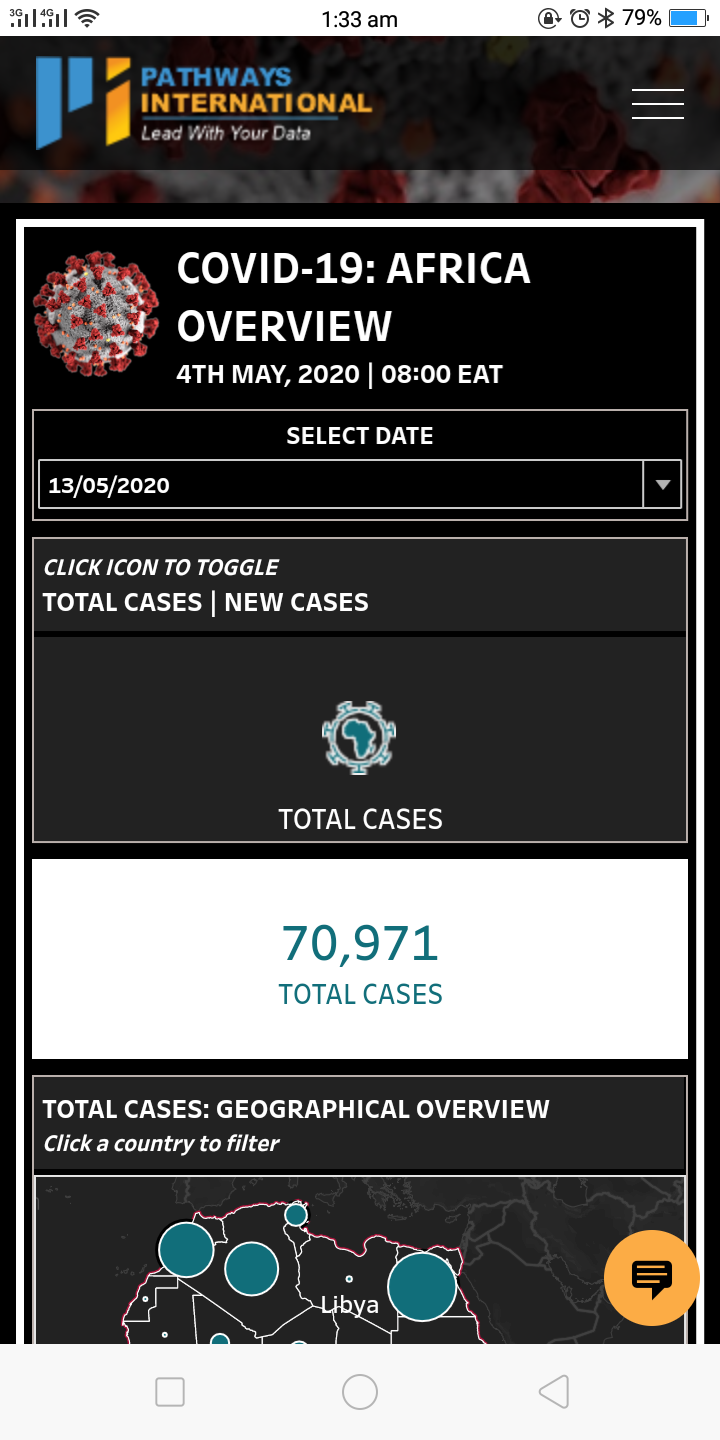Go back using system navigation
Image resolution: width=720 pixels, height=1440 pixels.
coord(553,1391)
